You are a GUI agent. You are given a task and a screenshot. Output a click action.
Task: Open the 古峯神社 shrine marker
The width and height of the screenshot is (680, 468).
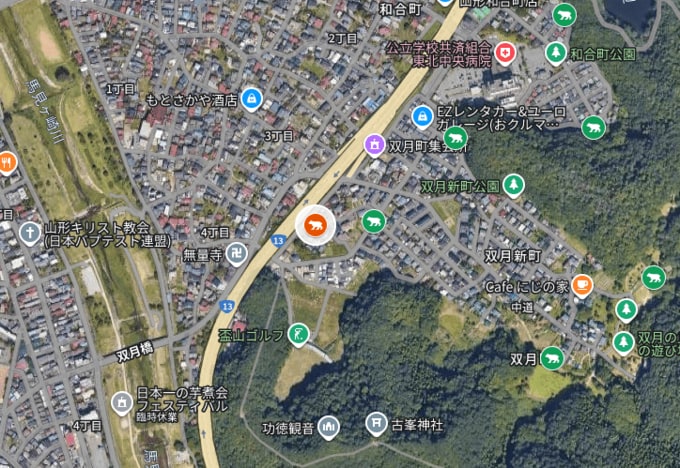[376, 424]
